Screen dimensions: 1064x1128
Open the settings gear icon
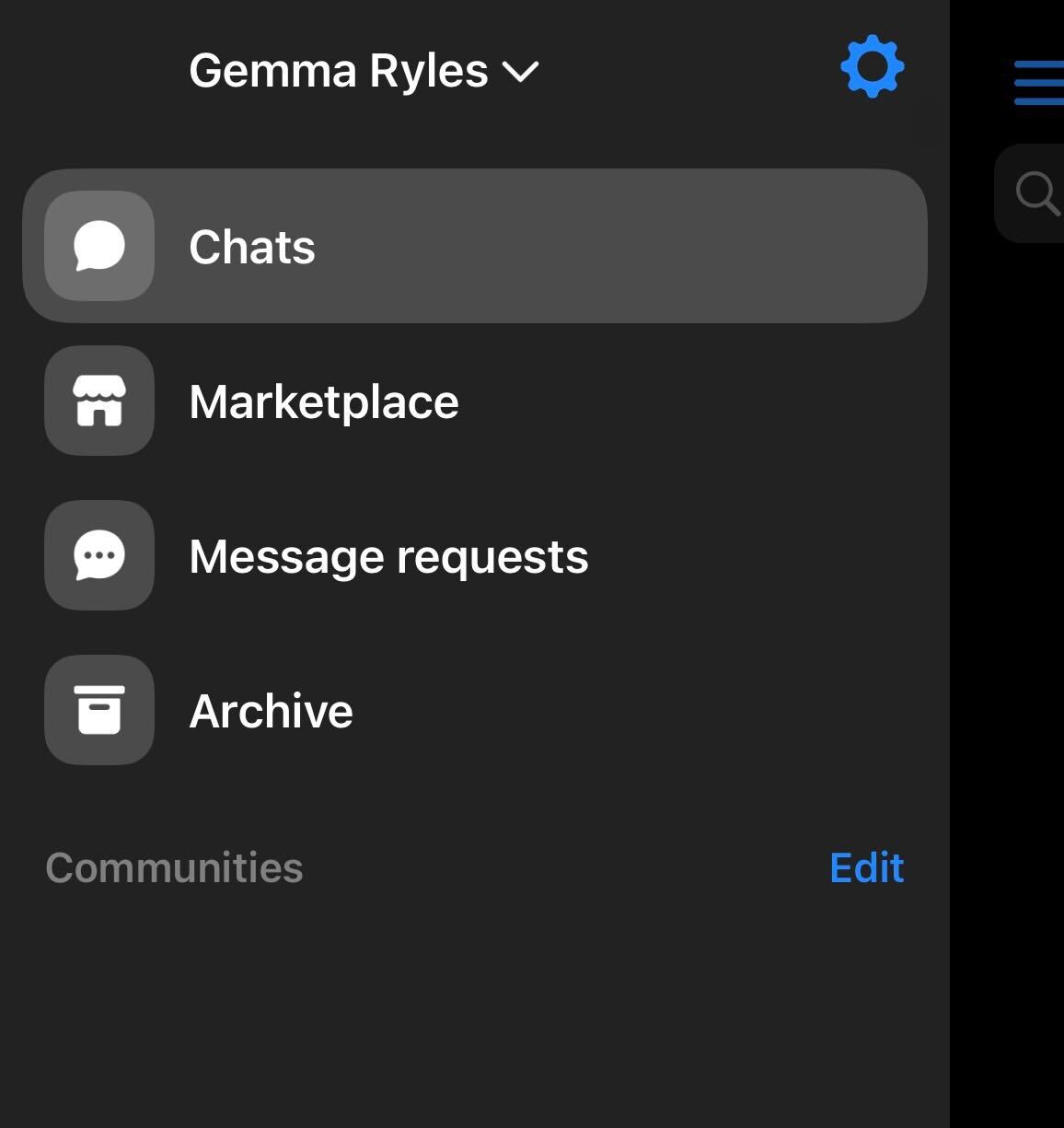pyautogui.click(x=872, y=67)
